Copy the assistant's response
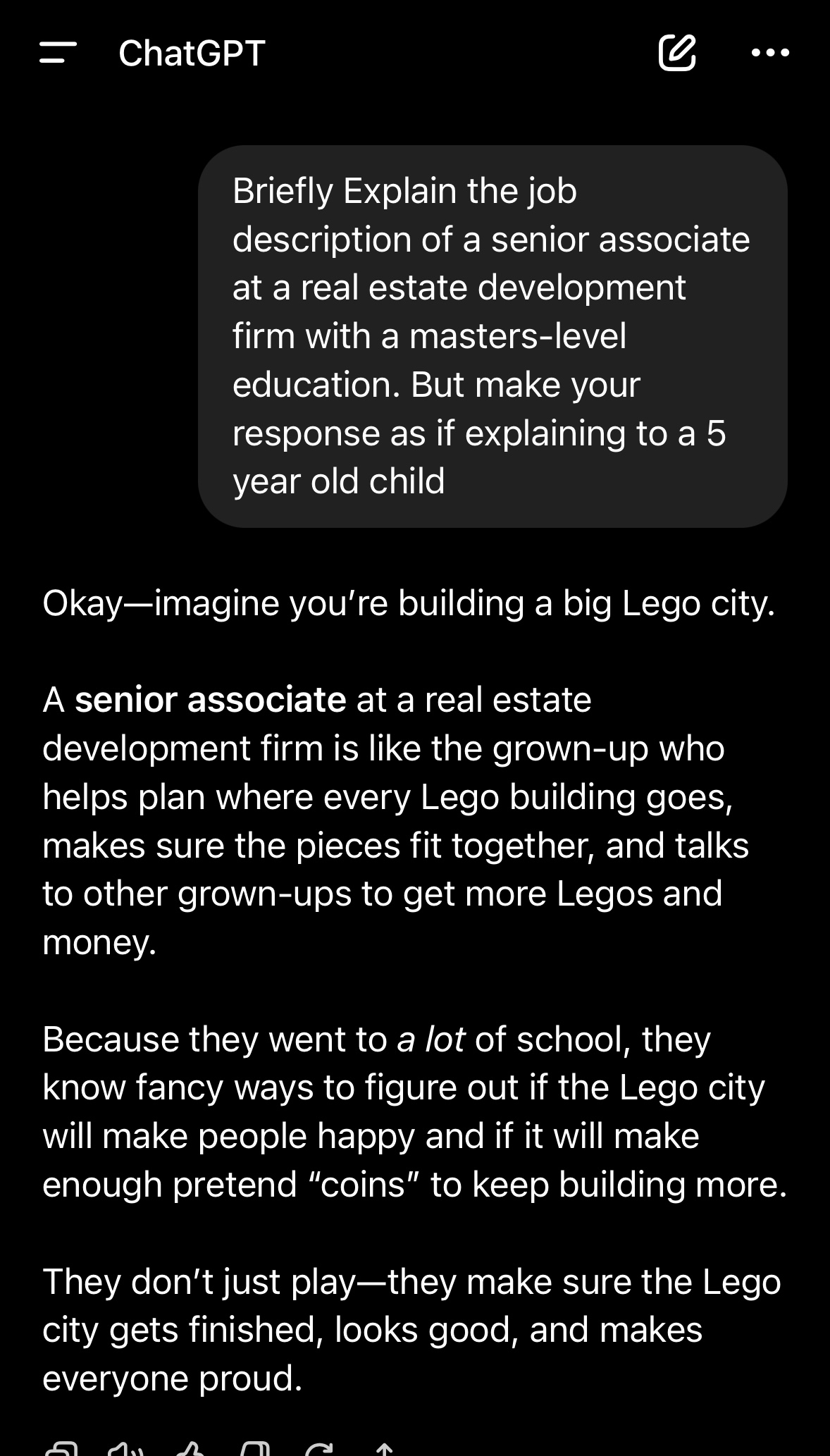 [x=61, y=1450]
